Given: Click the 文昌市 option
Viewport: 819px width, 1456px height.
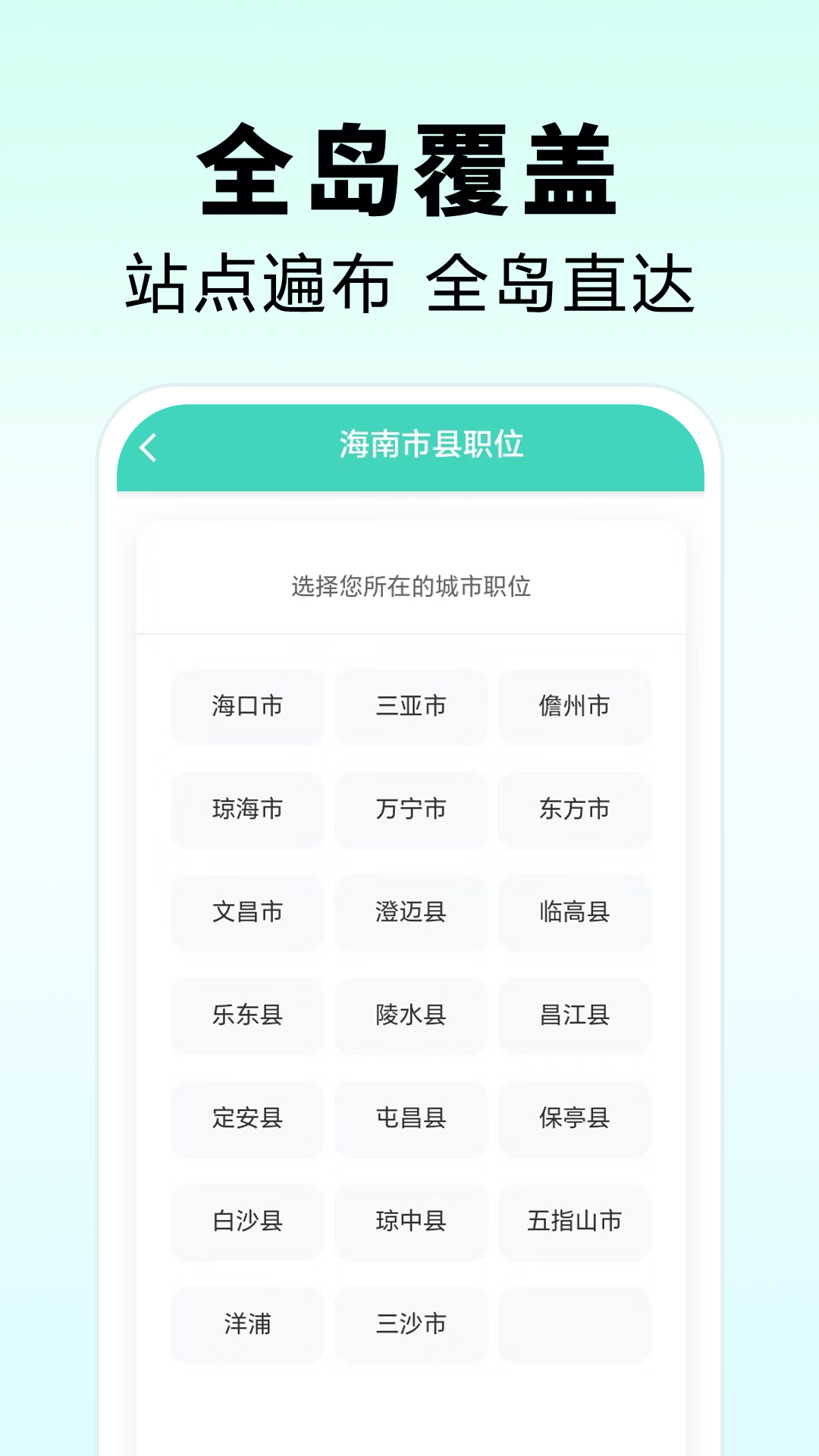Looking at the screenshot, I should [x=247, y=913].
